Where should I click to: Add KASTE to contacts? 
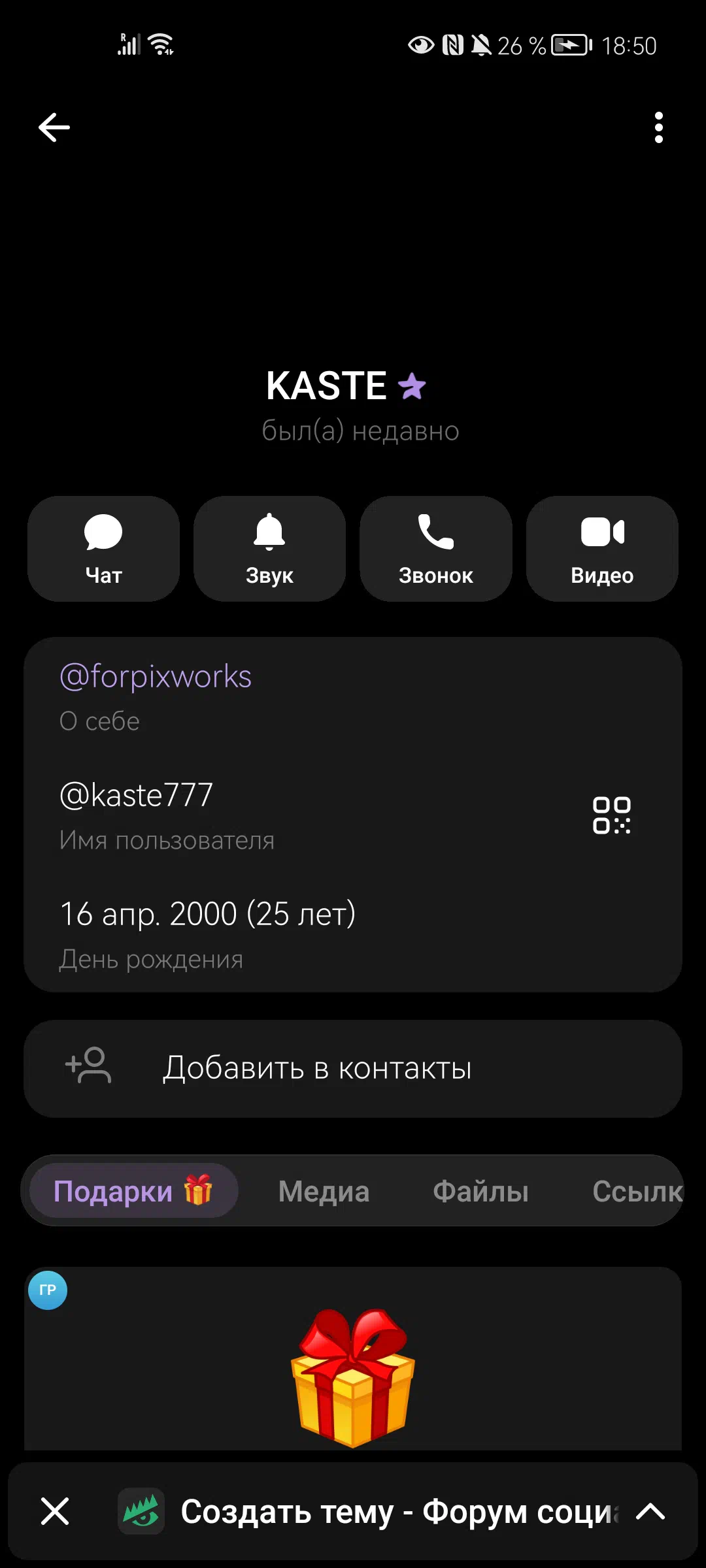click(353, 1069)
